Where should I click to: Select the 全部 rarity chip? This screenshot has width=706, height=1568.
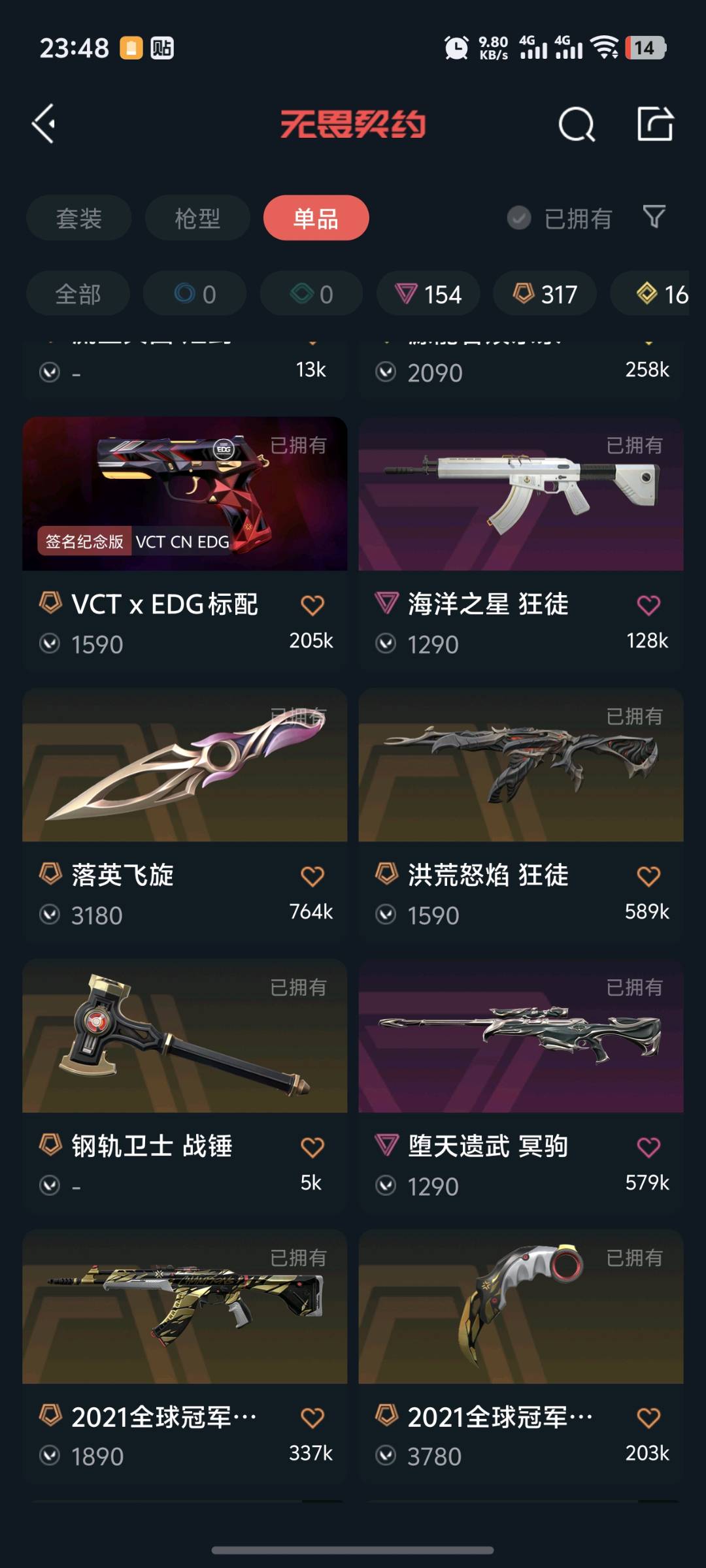78,295
